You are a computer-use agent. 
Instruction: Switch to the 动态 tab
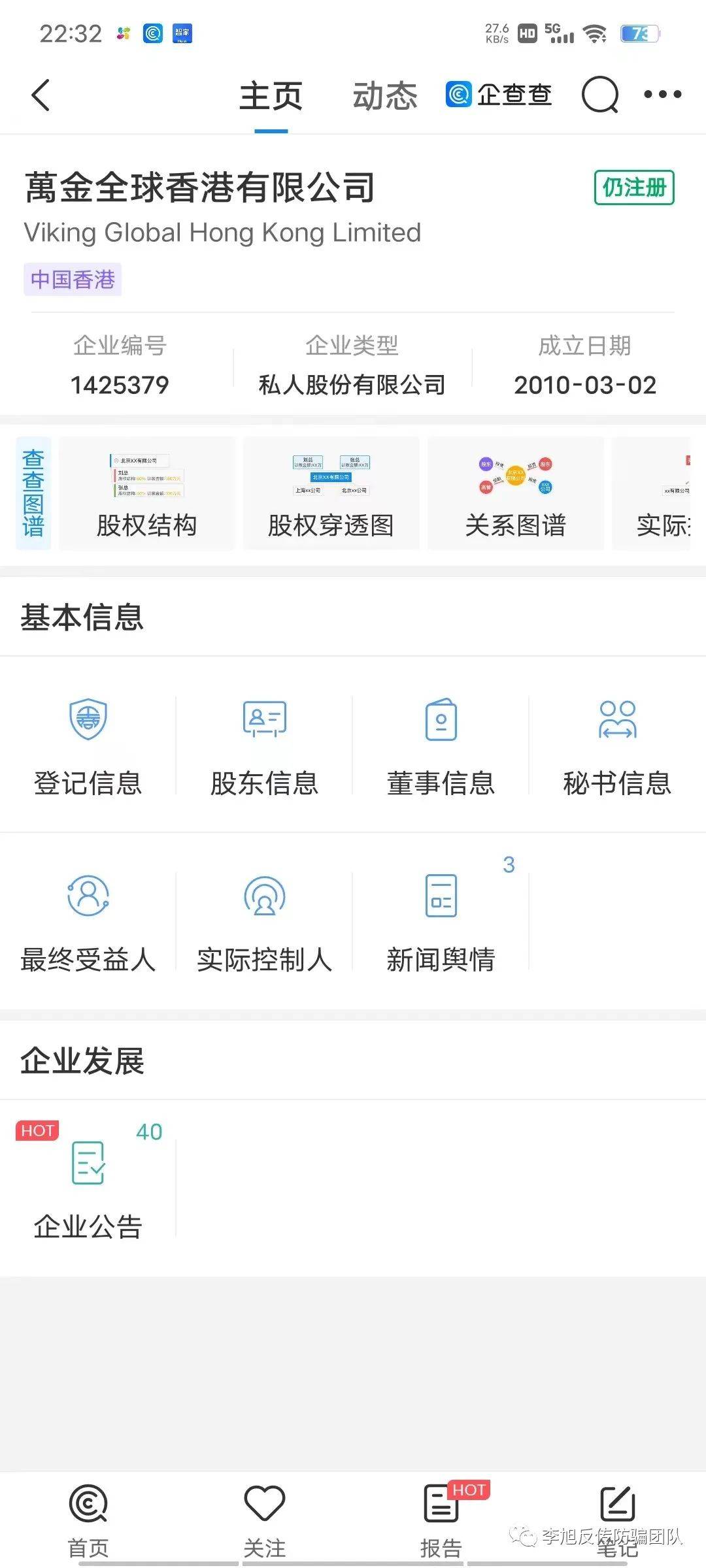[384, 96]
